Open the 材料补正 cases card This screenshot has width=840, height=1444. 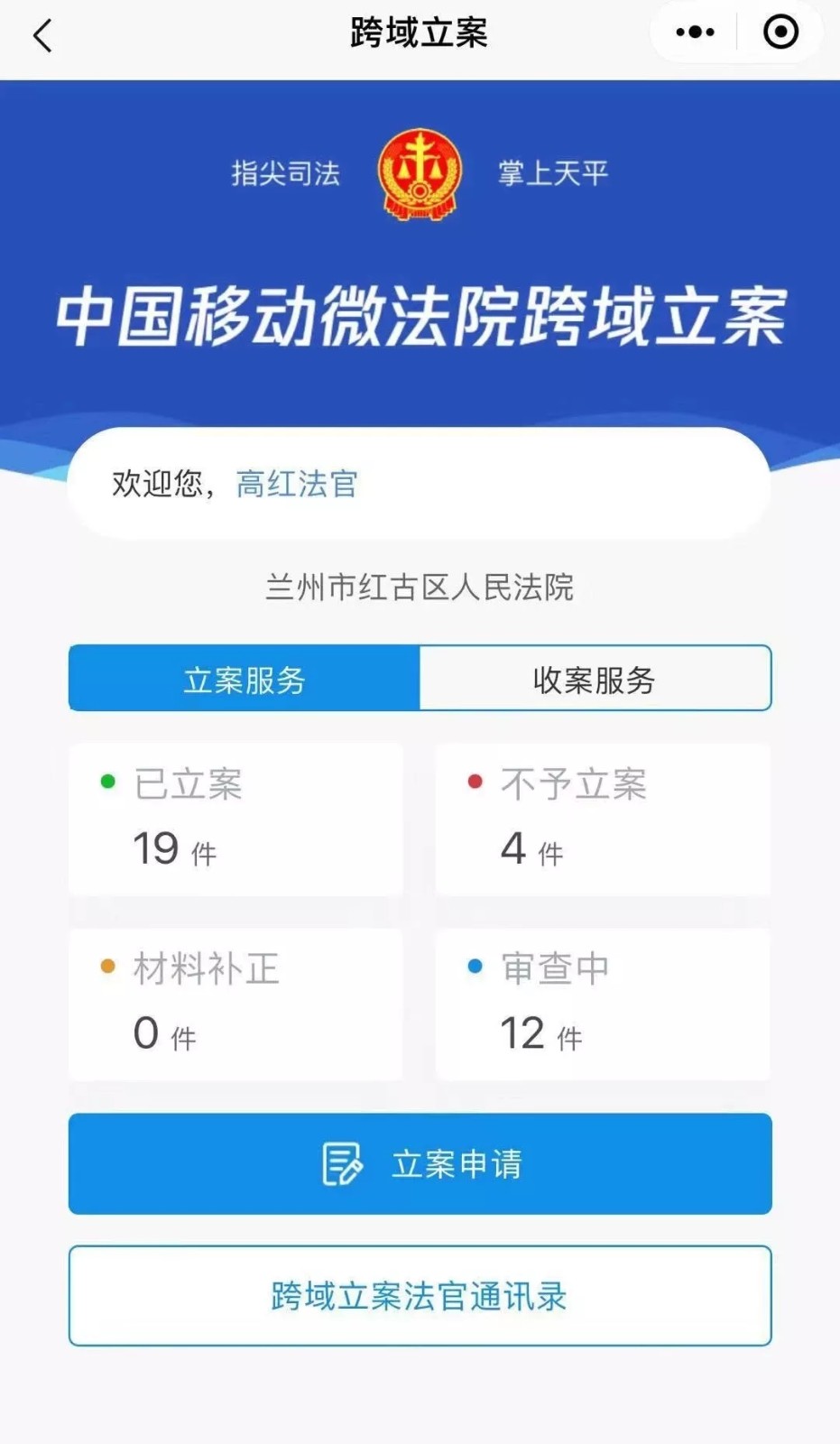pos(235,1004)
